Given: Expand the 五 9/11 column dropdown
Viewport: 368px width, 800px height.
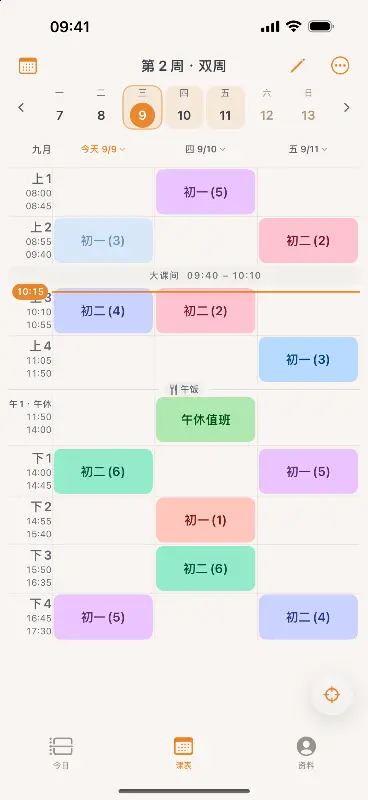Looking at the screenshot, I should (x=308, y=149).
